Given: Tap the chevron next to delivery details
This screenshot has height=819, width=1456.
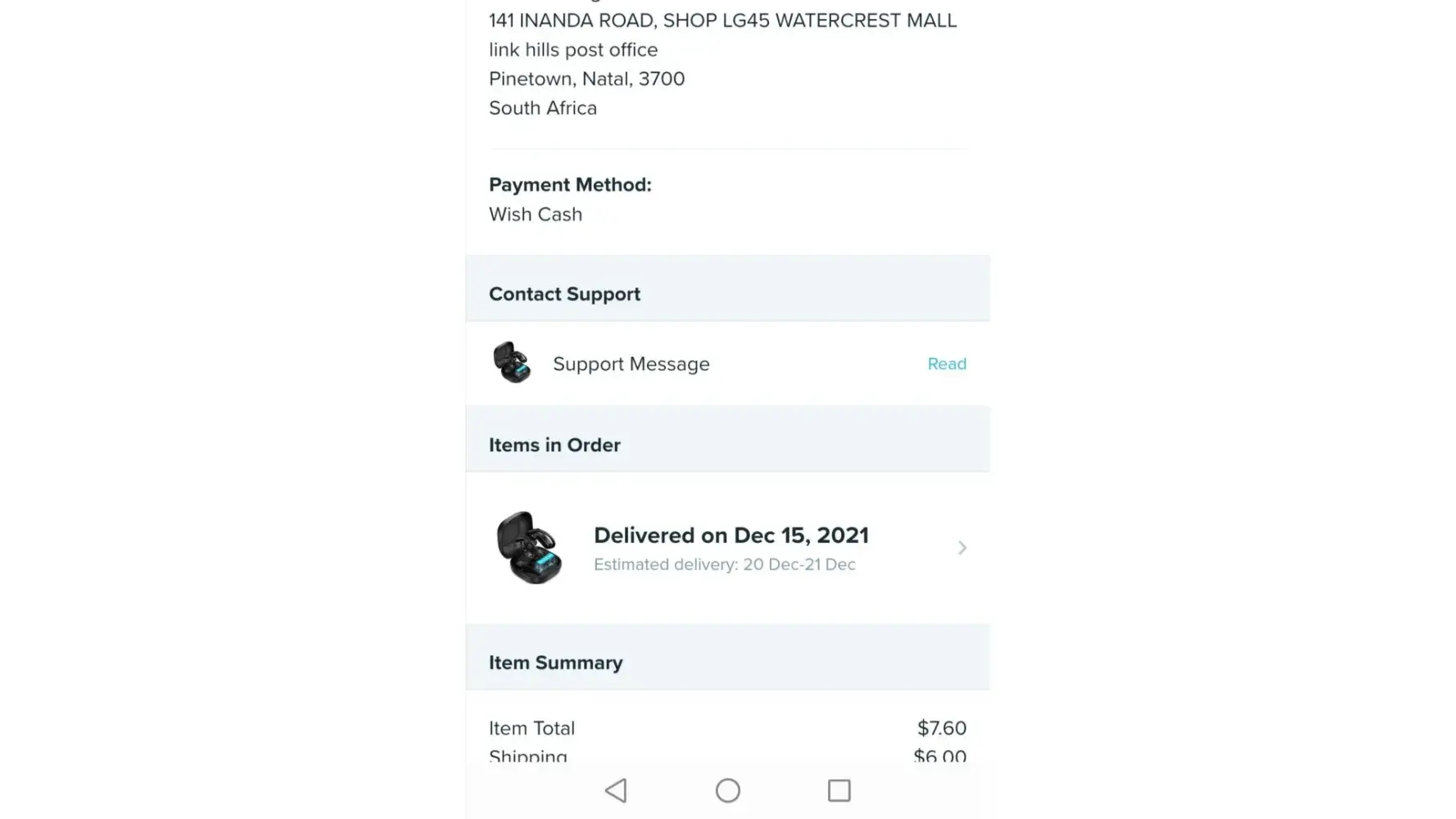Looking at the screenshot, I should point(962,548).
